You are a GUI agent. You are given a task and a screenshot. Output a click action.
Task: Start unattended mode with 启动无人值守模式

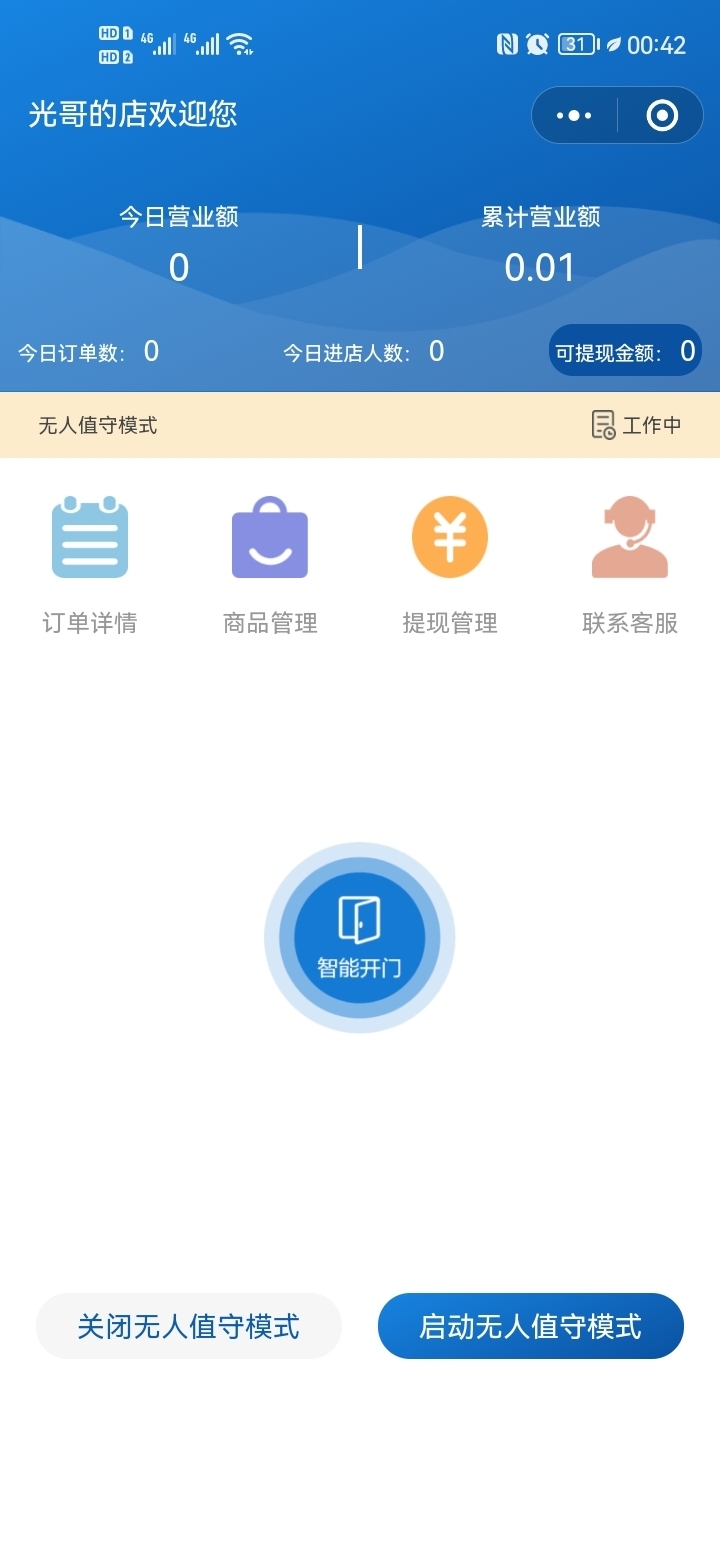click(x=531, y=1326)
